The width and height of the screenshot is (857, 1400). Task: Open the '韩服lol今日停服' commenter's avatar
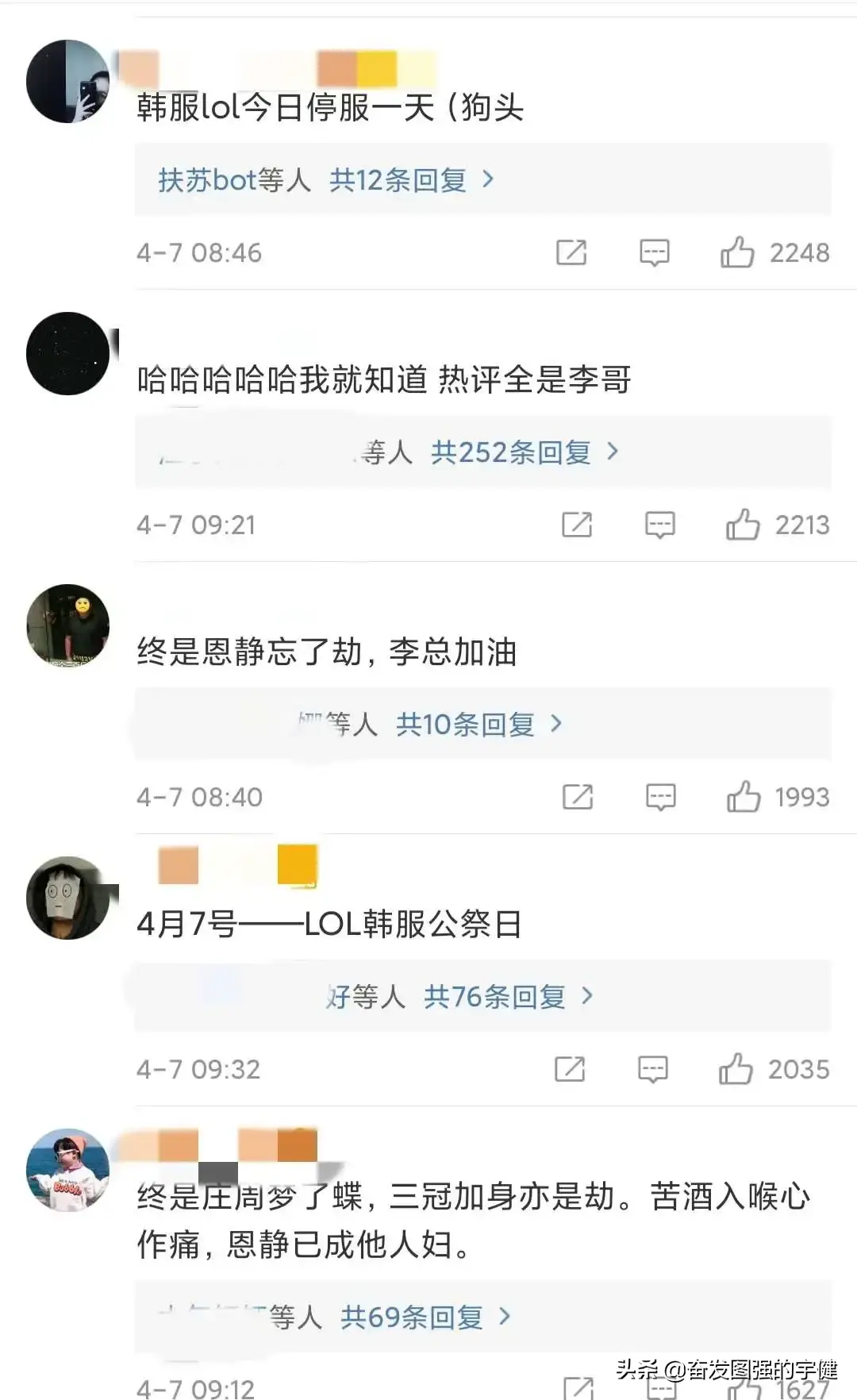(67, 82)
